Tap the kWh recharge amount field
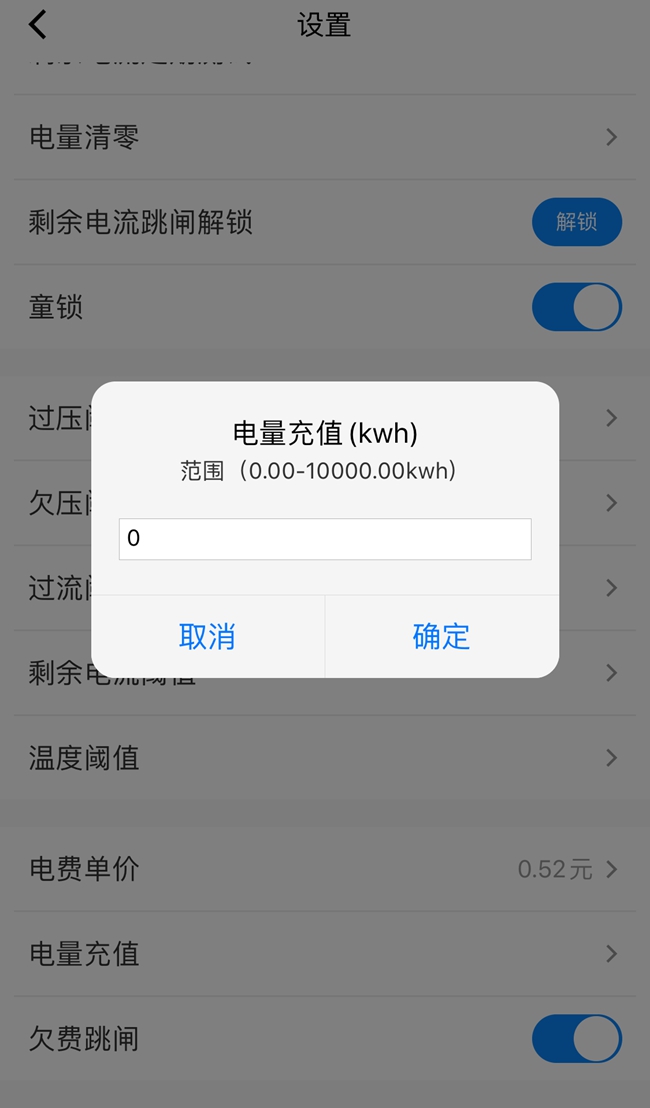650x1108 pixels. coord(325,539)
